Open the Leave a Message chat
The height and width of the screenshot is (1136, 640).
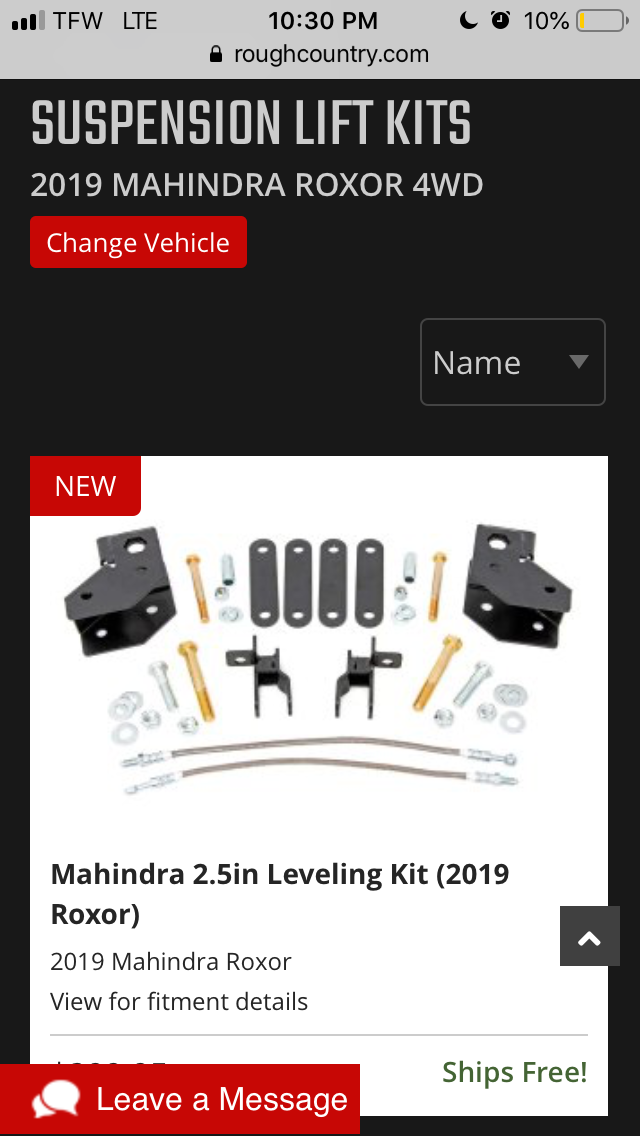pyautogui.click(x=180, y=1100)
